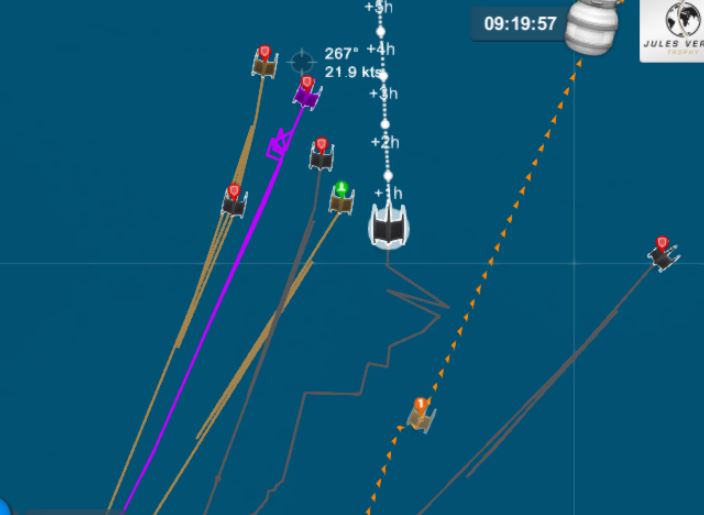
Task: Tap the boat with green marker
Action: tap(341, 201)
